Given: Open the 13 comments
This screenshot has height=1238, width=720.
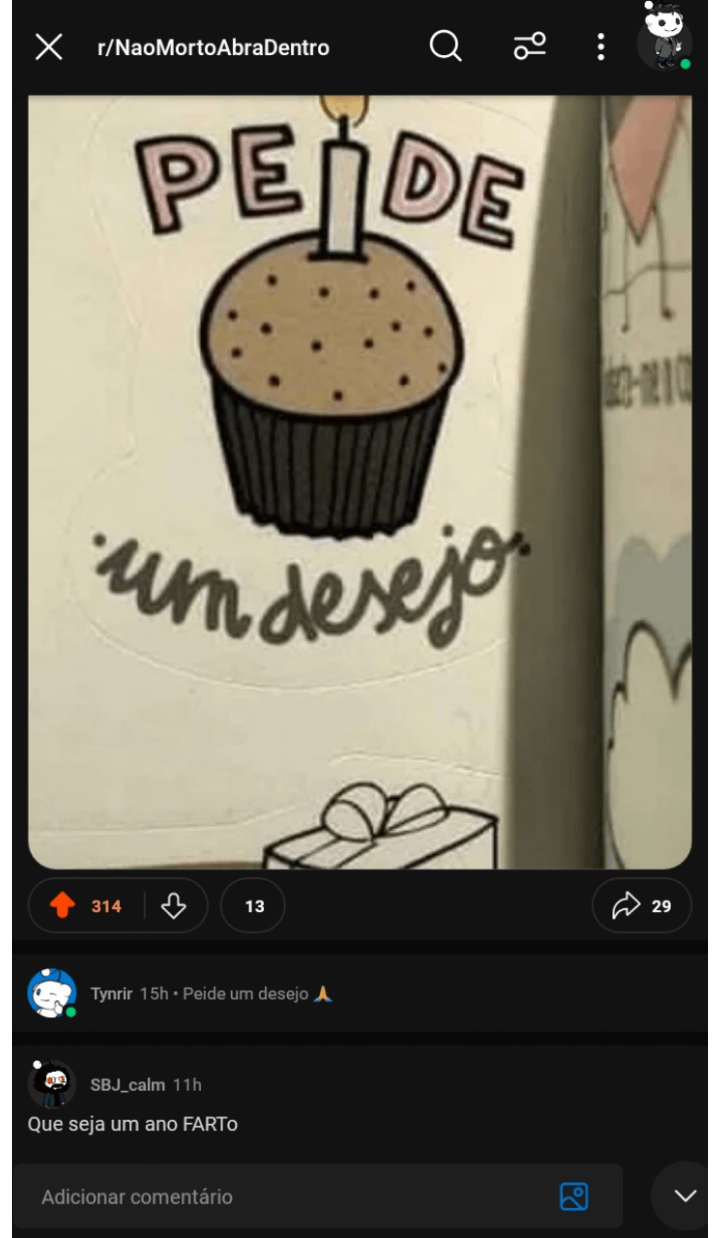Looking at the screenshot, I should pyautogui.click(x=253, y=906).
